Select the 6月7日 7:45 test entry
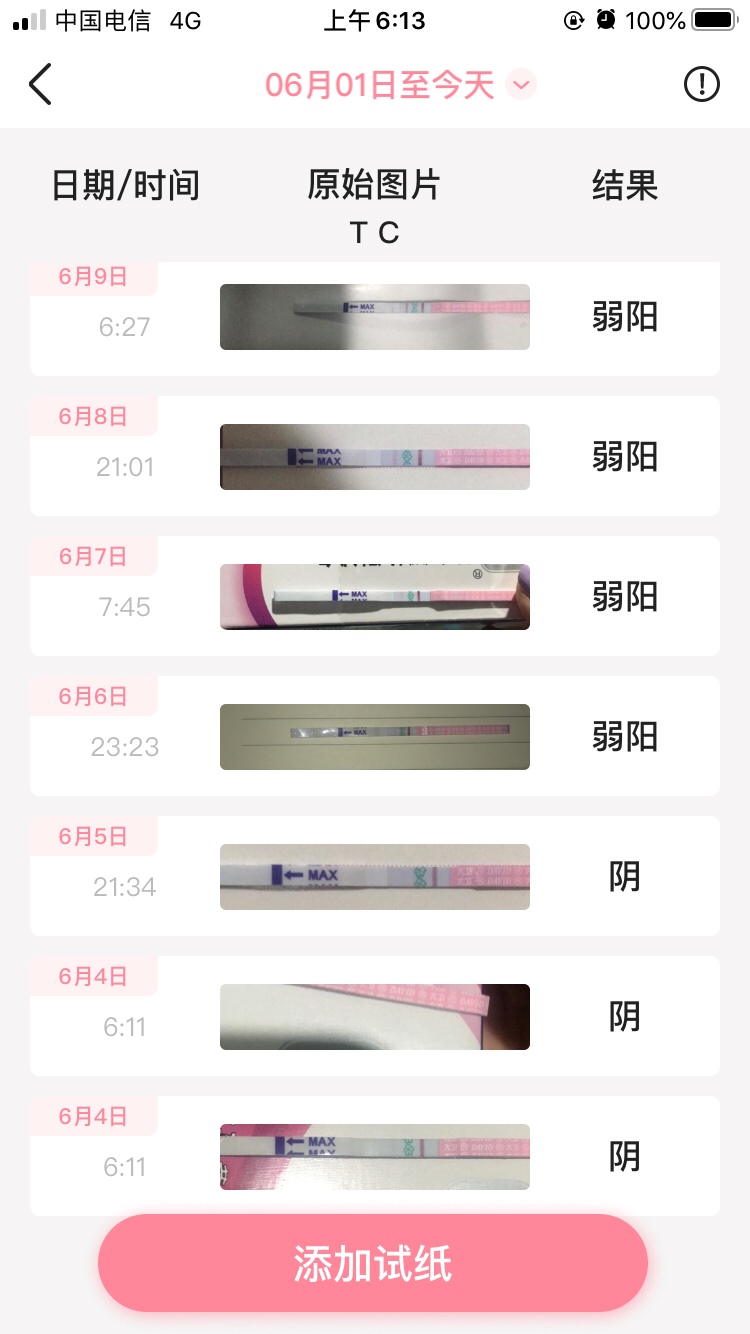 point(375,597)
